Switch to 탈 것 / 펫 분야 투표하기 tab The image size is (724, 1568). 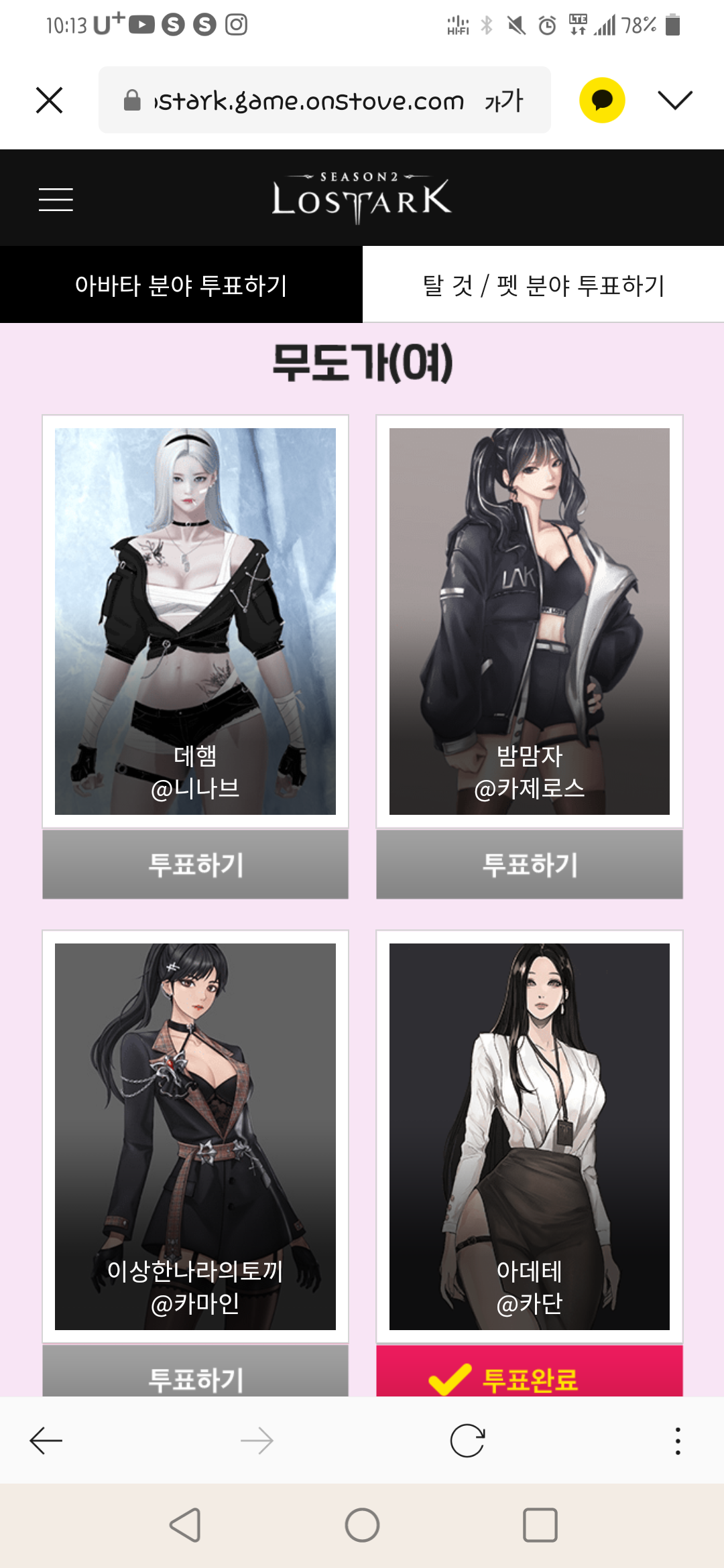pyautogui.click(x=543, y=285)
